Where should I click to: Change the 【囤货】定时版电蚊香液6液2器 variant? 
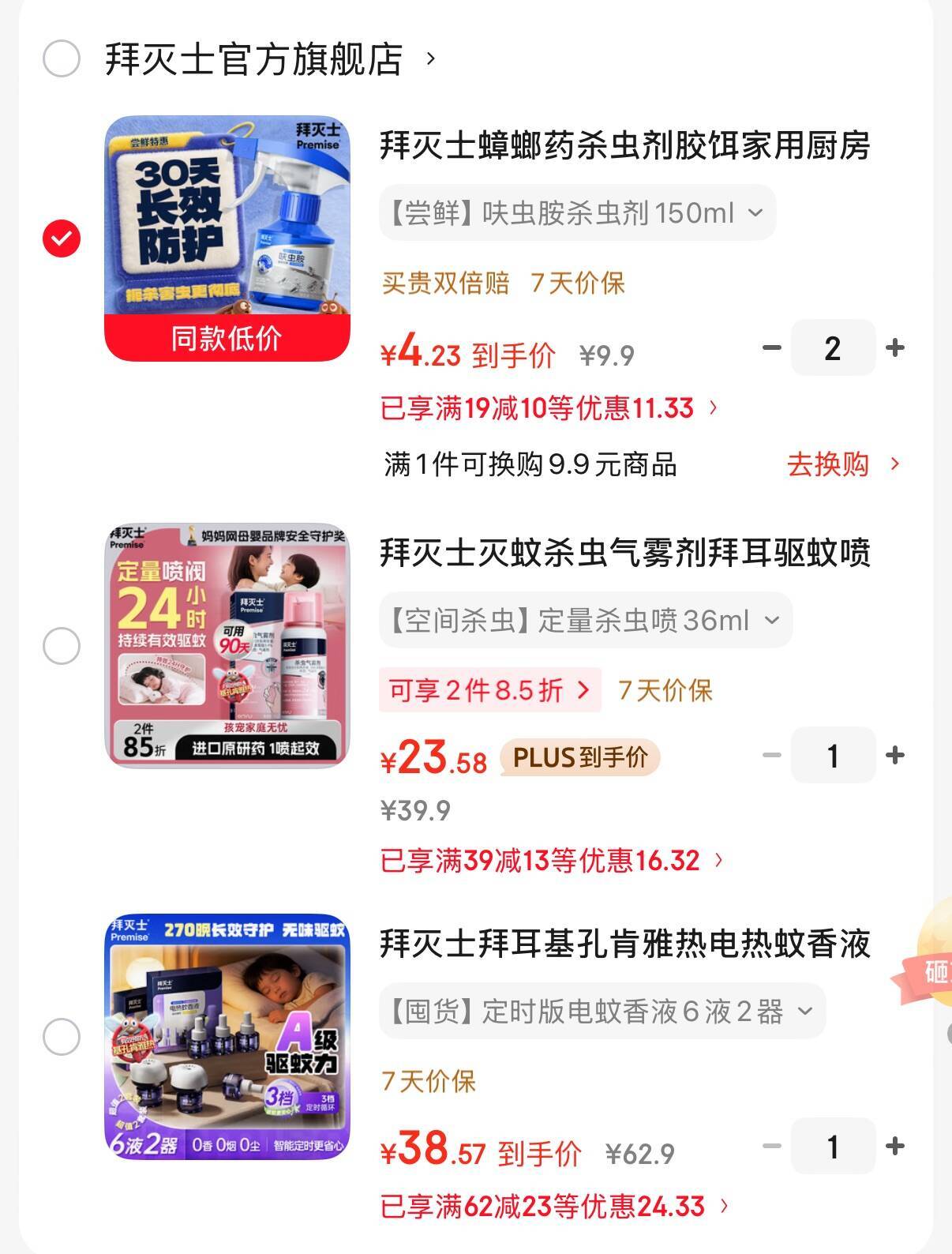click(x=602, y=1012)
